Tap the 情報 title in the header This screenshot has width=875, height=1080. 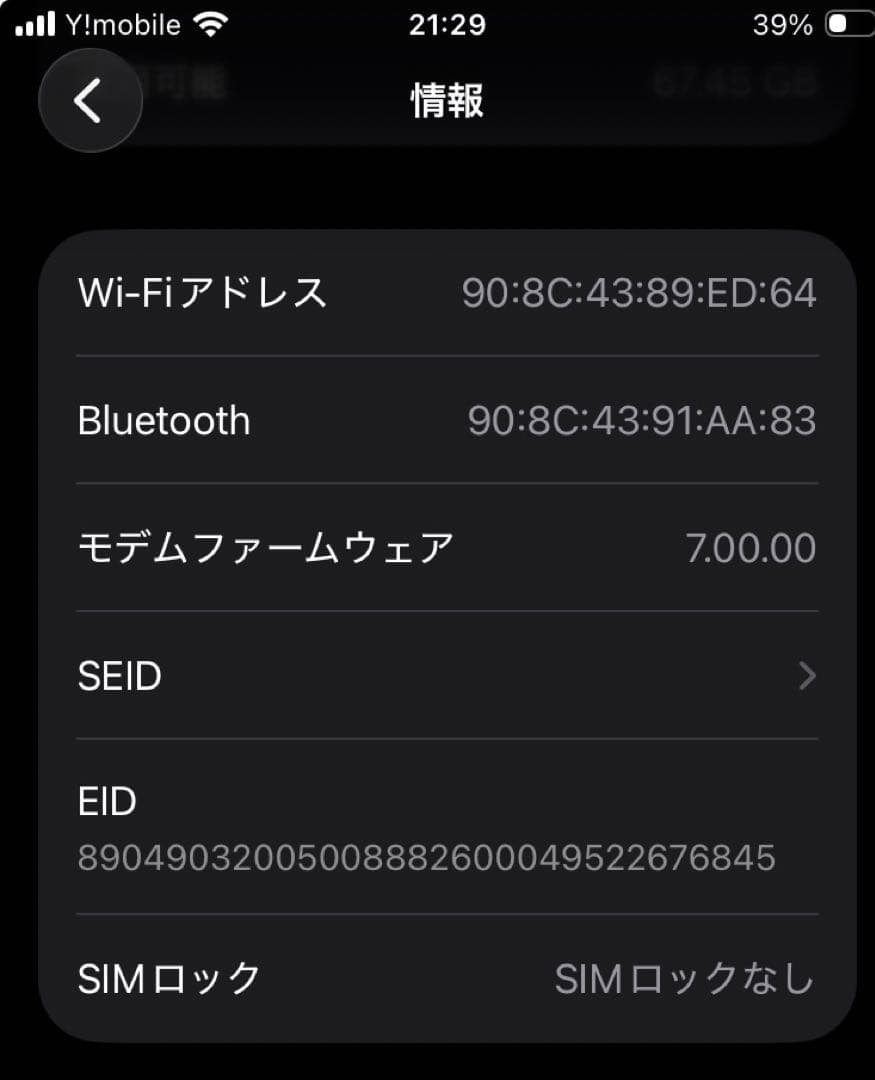pyautogui.click(x=449, y=101)
